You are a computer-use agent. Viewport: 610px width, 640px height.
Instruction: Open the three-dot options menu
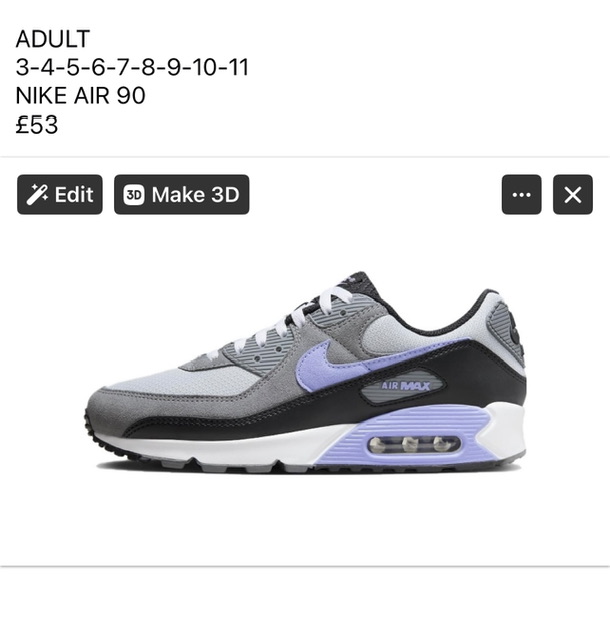pos(521,195)
